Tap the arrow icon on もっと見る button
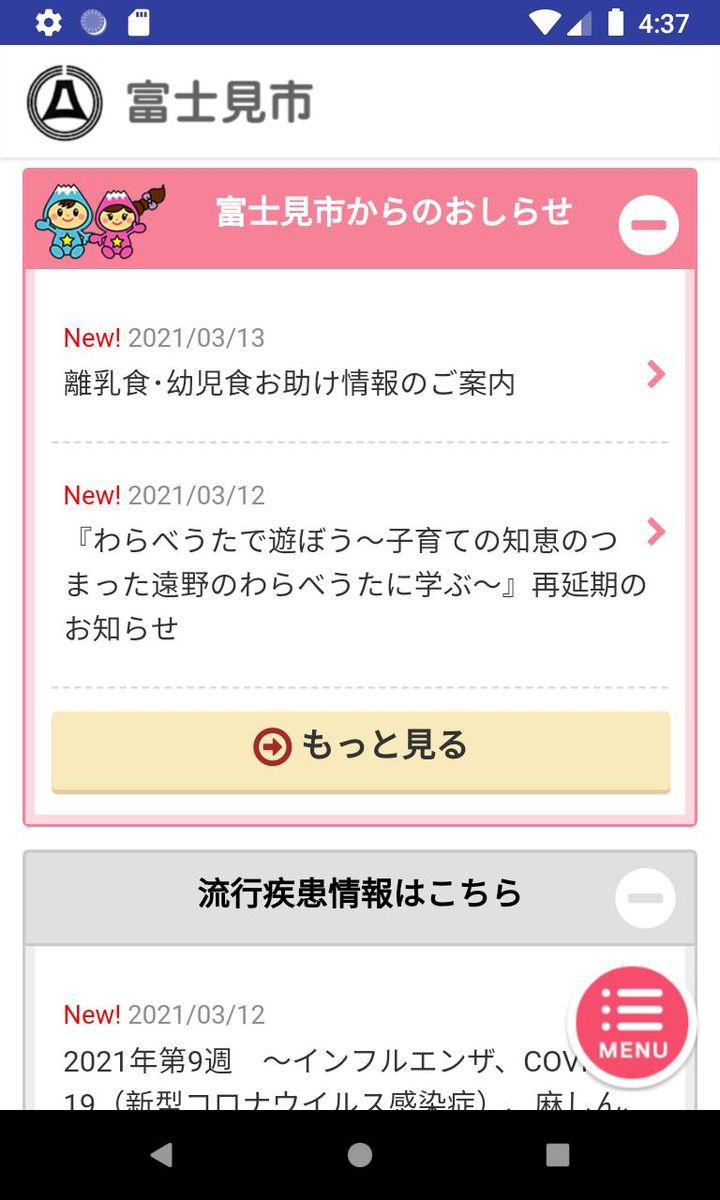720x1200 pixels. click(271, 746)
